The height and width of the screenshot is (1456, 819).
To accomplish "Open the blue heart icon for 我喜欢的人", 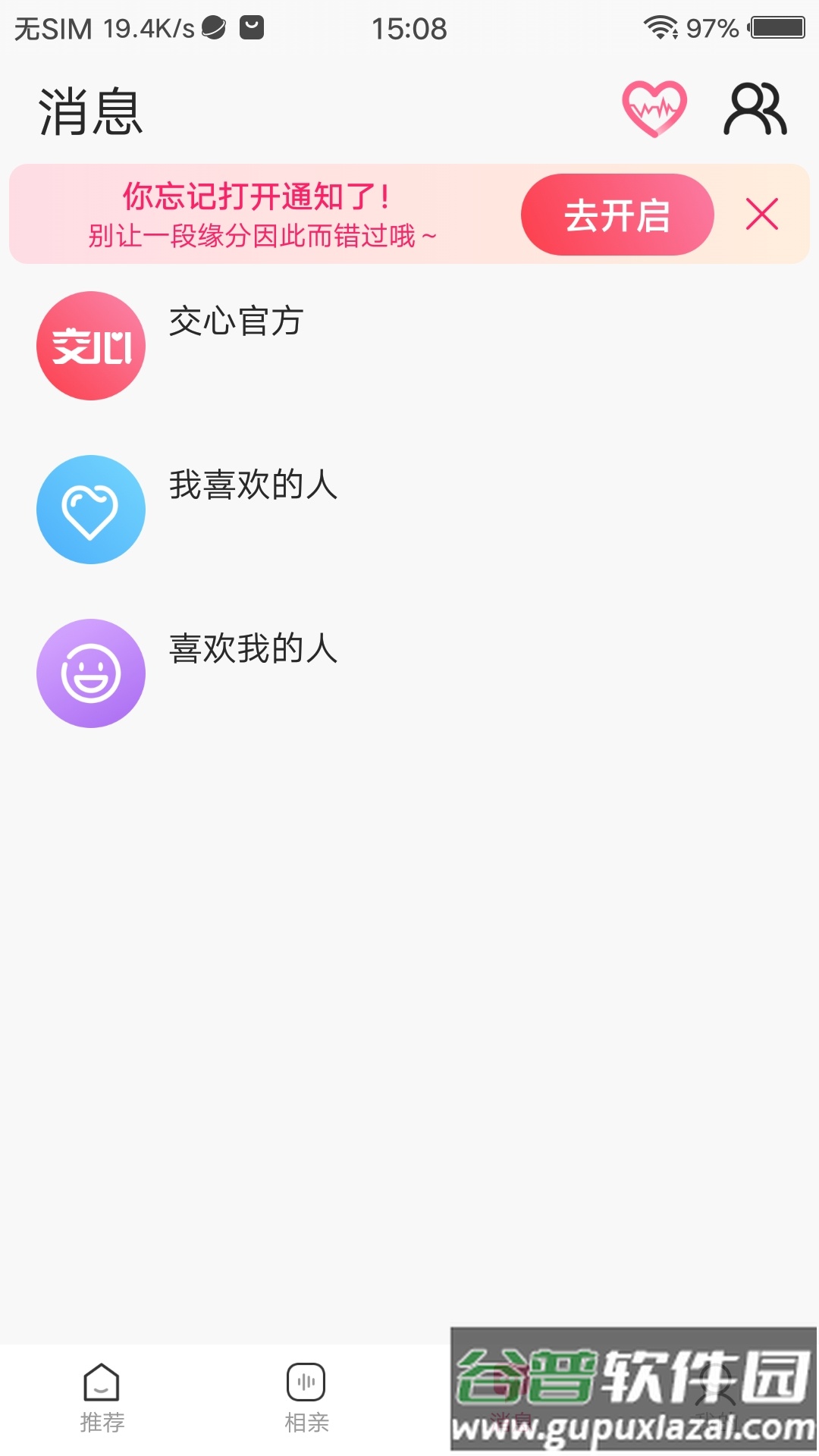I will point(90,510).
